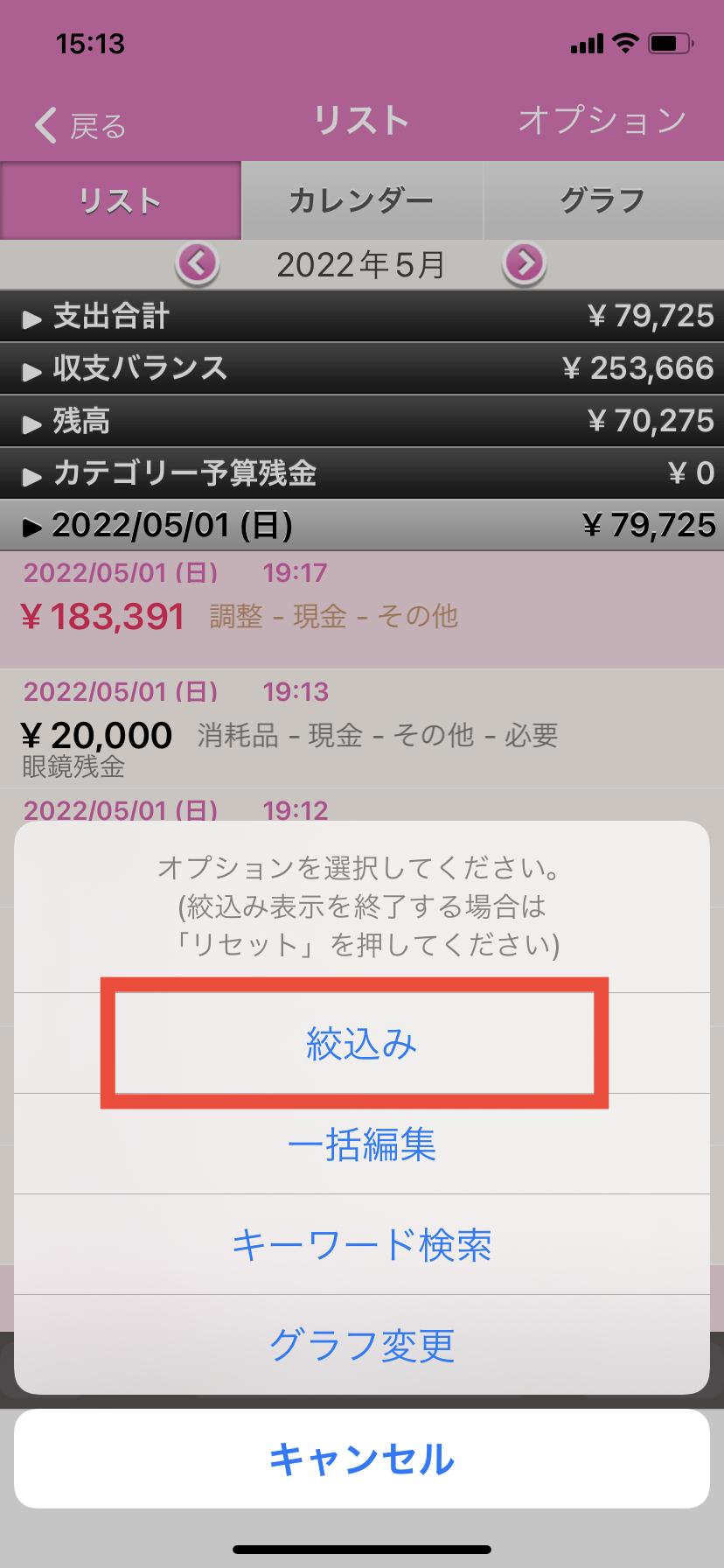This screenshot has width=724, height=1568.
Task: Expand the カテゴリー予算残金 row
Action: (361, 473)
